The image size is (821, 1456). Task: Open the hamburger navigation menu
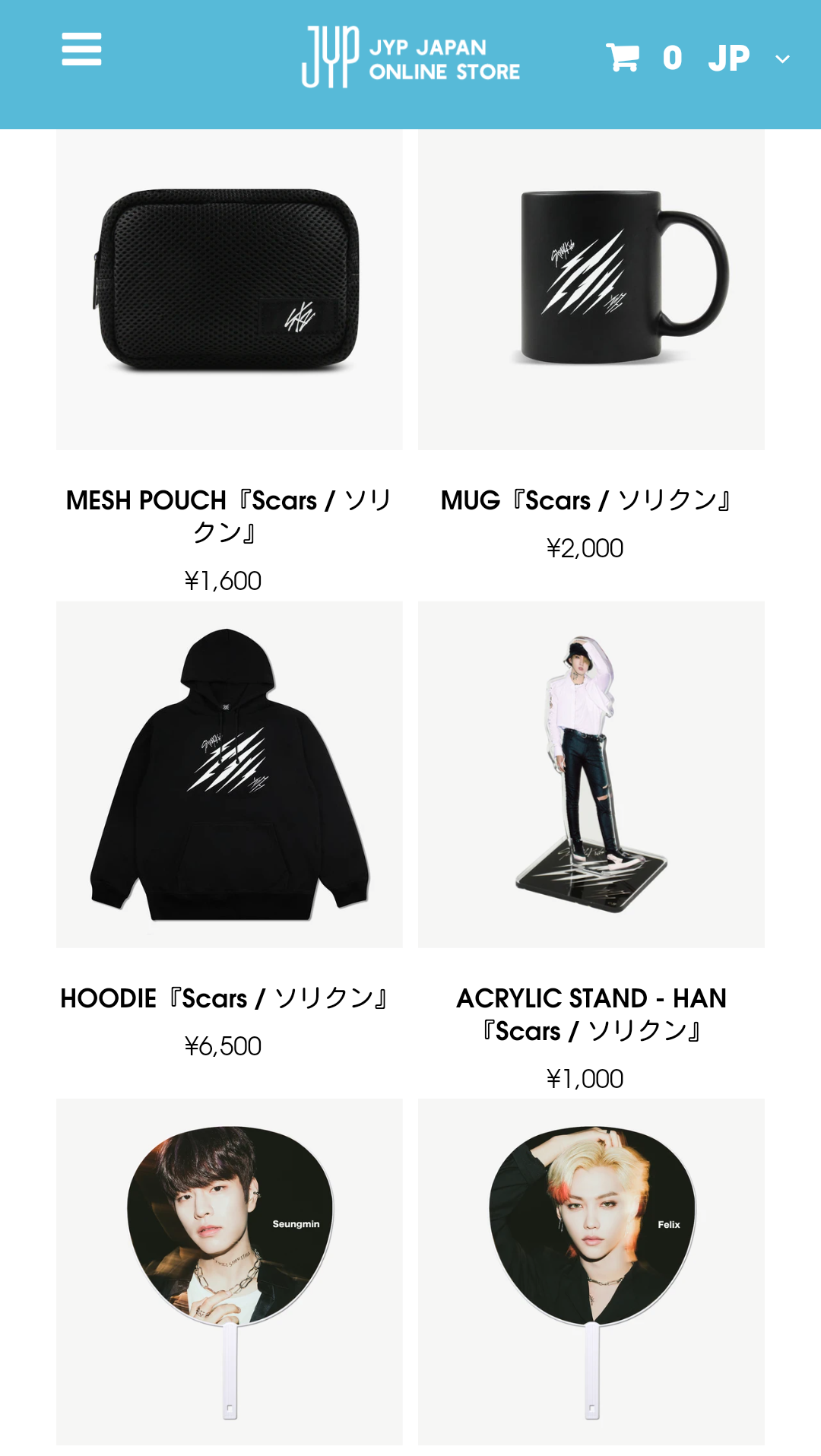pos(81,49)
